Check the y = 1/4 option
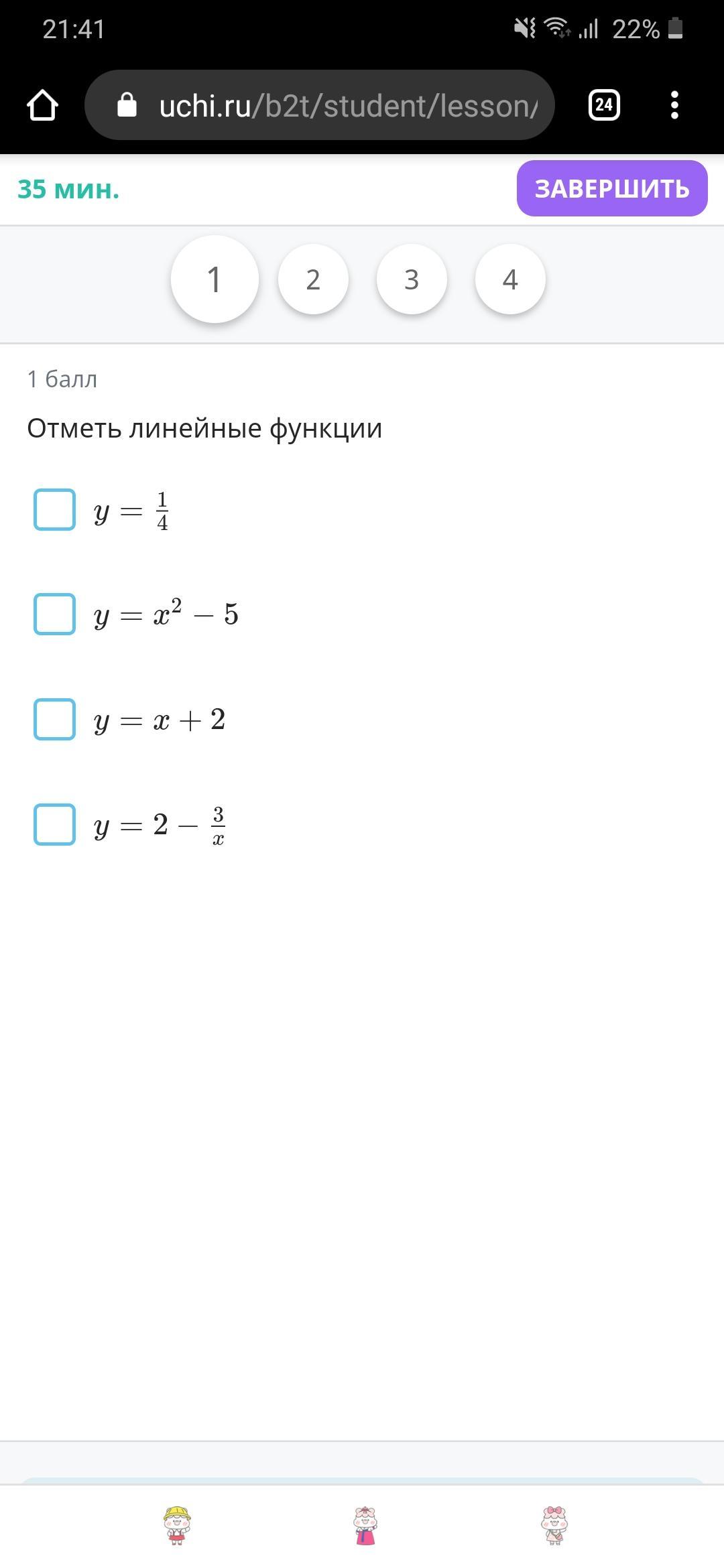724x1568 pixels. coord(54,510)
